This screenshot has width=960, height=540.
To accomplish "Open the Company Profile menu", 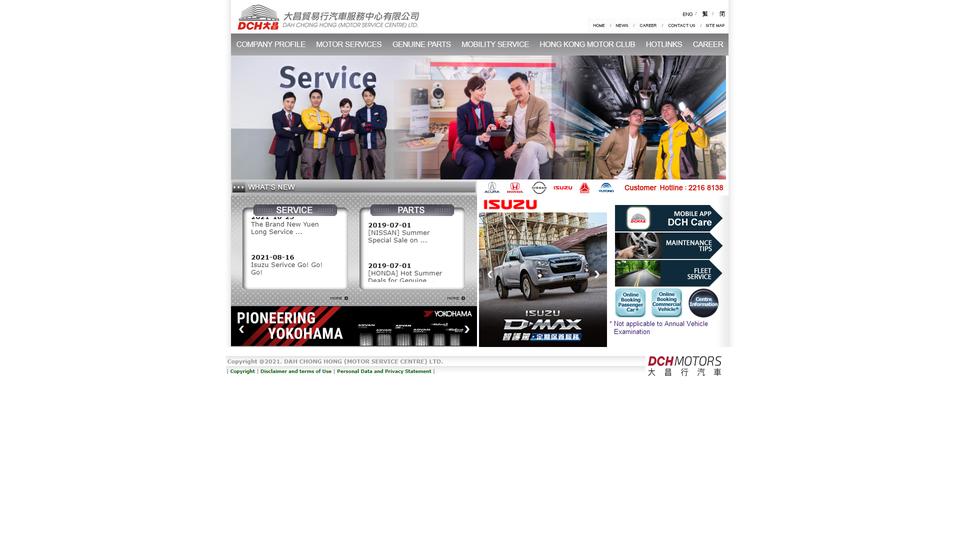I will pos(271,44).
